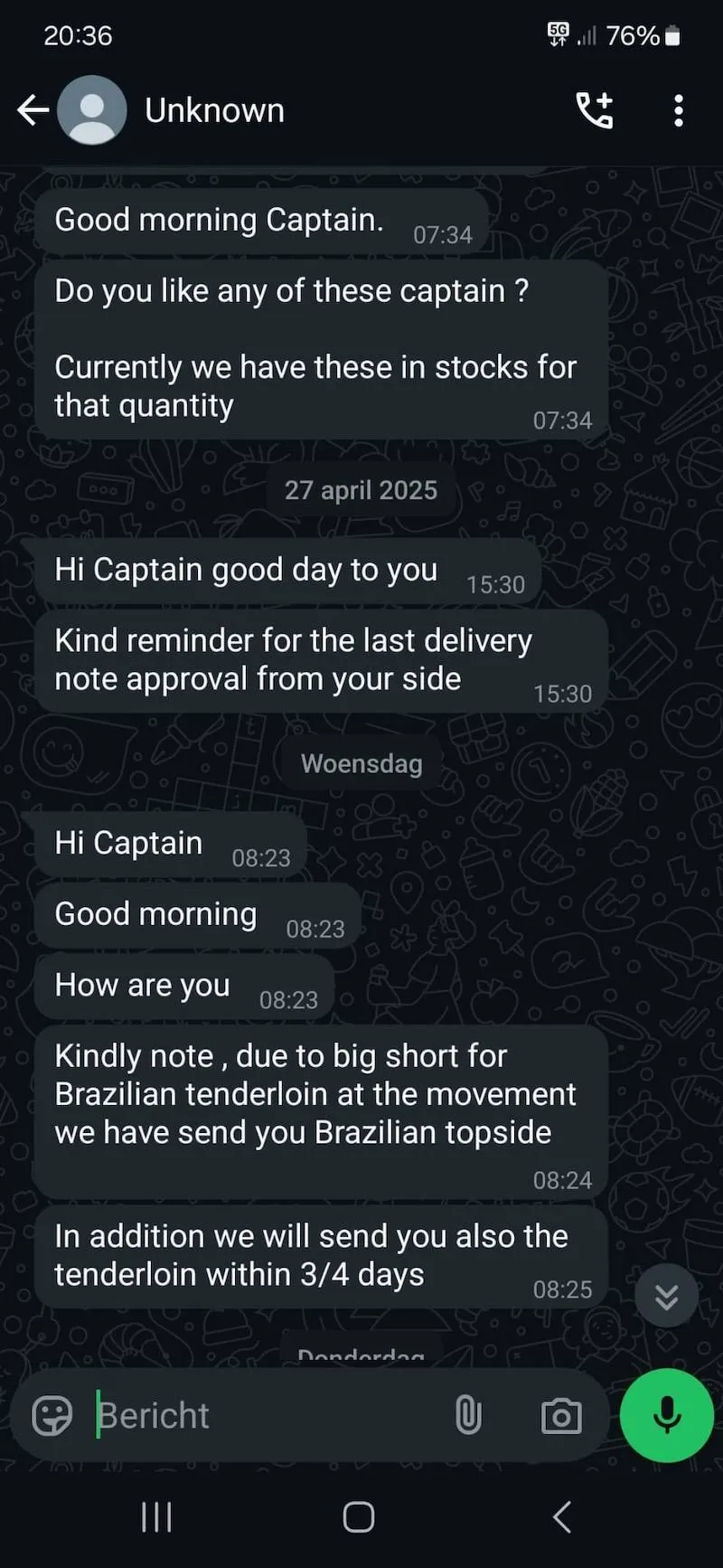
Task: Start a call with the phone plus icon
Action: point(595,110)
